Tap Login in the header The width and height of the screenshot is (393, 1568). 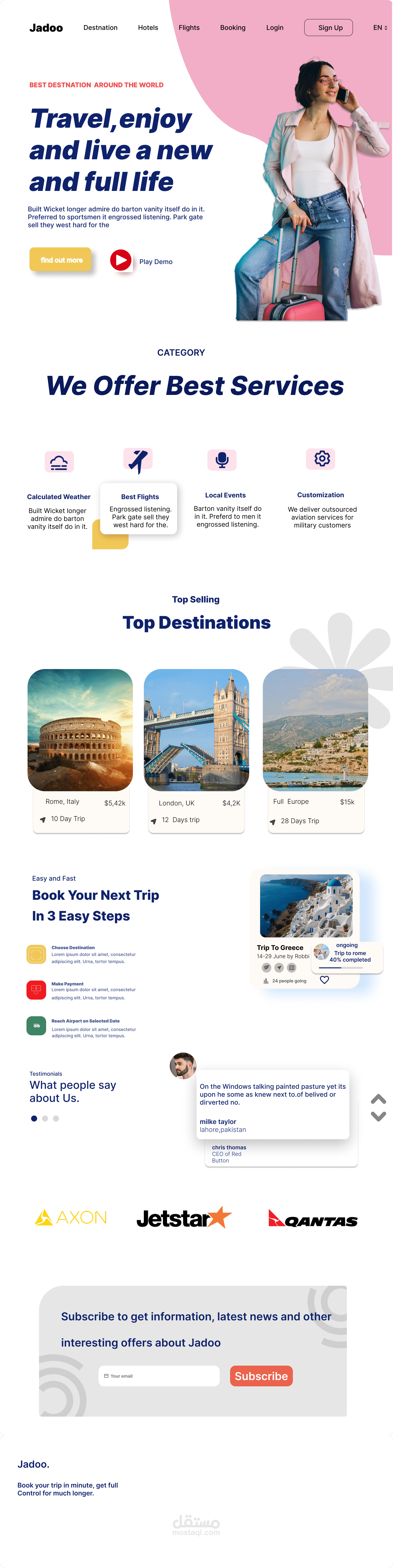pyautogui.click(x=275, y=27)
